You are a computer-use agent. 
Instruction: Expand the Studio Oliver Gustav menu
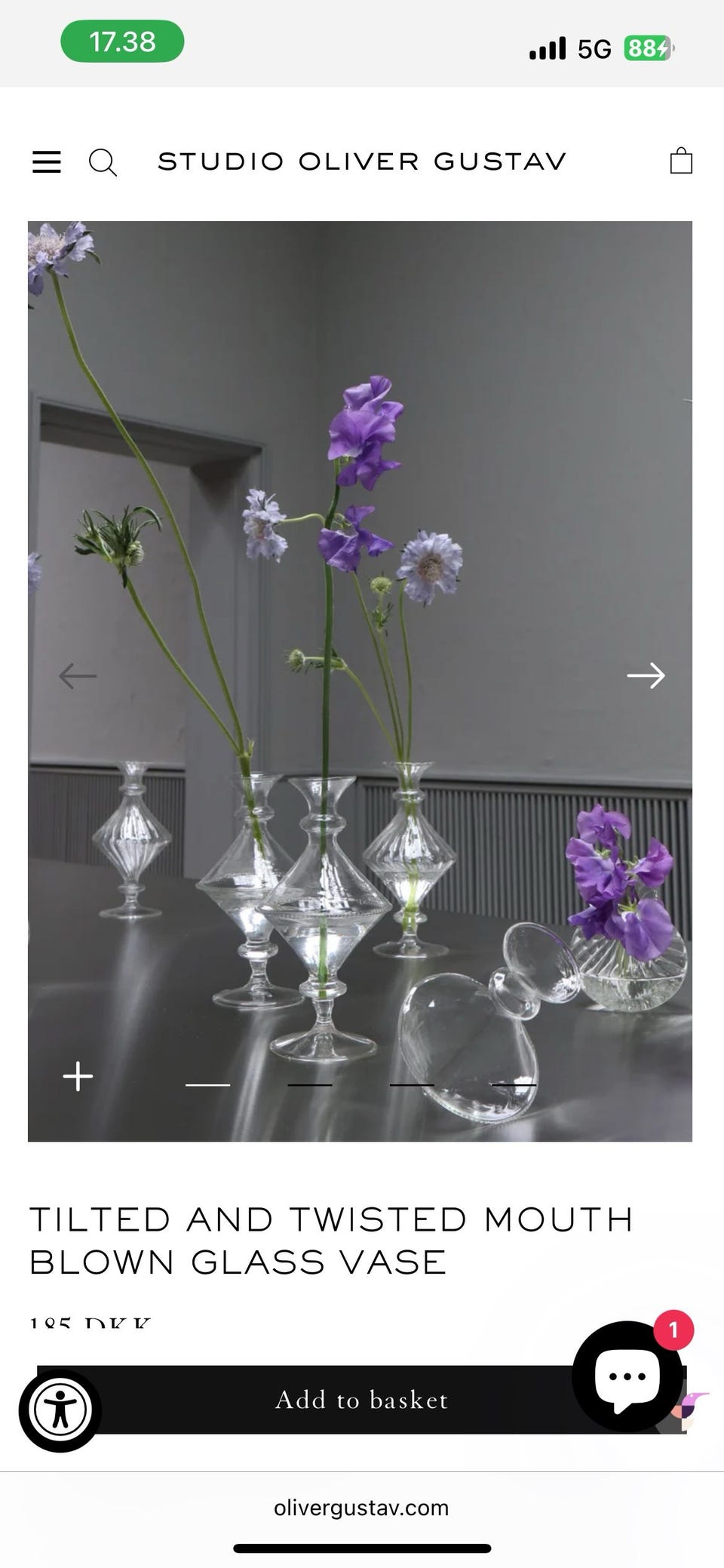(x=47, y=161)
